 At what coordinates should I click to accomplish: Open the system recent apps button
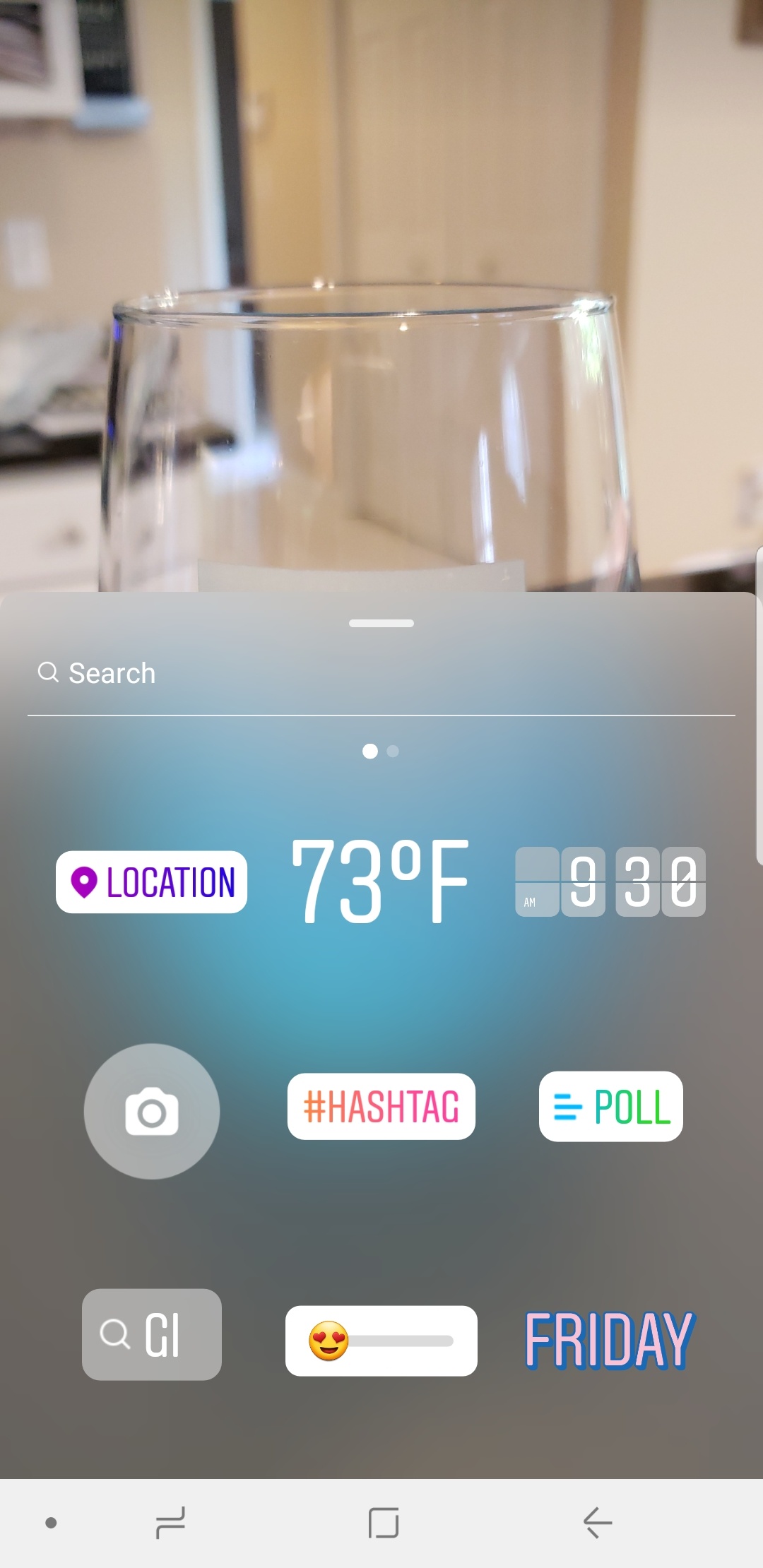point(170,1522)
